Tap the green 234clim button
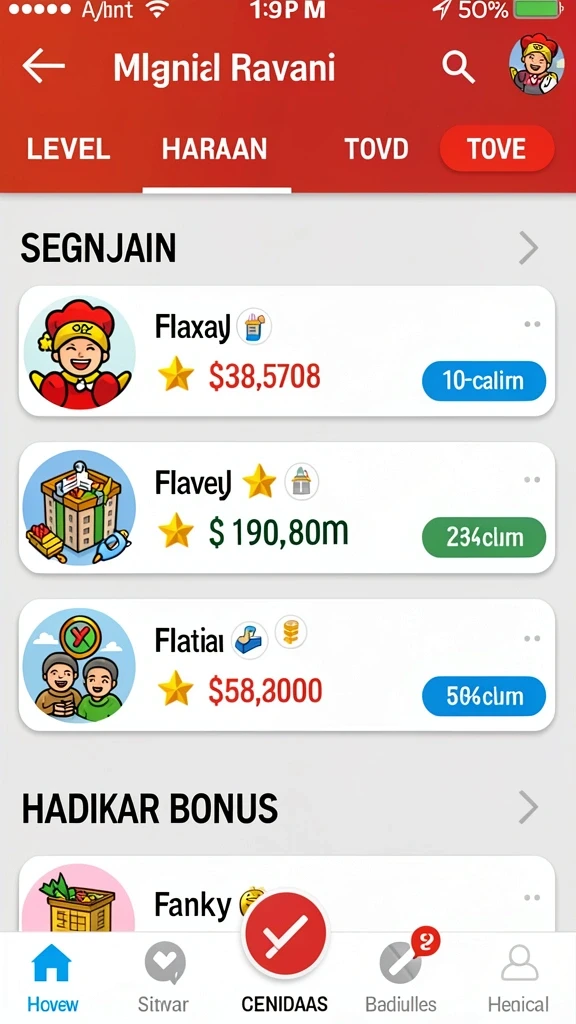The image size is (576, 1024). tap(484, 537)
